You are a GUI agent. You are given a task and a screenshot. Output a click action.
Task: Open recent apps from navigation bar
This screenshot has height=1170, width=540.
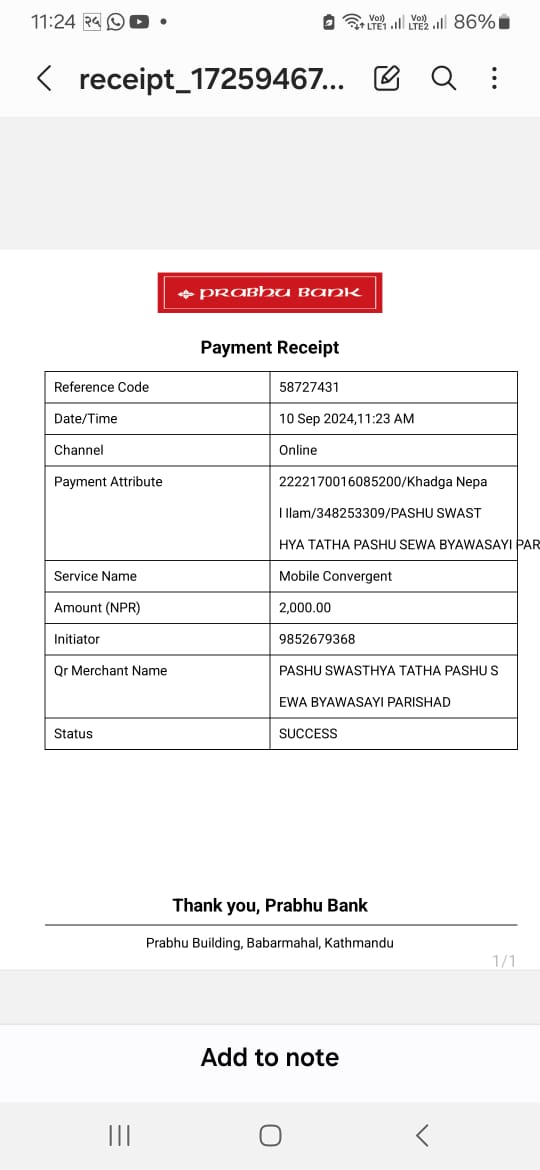tap(119, 1136)
